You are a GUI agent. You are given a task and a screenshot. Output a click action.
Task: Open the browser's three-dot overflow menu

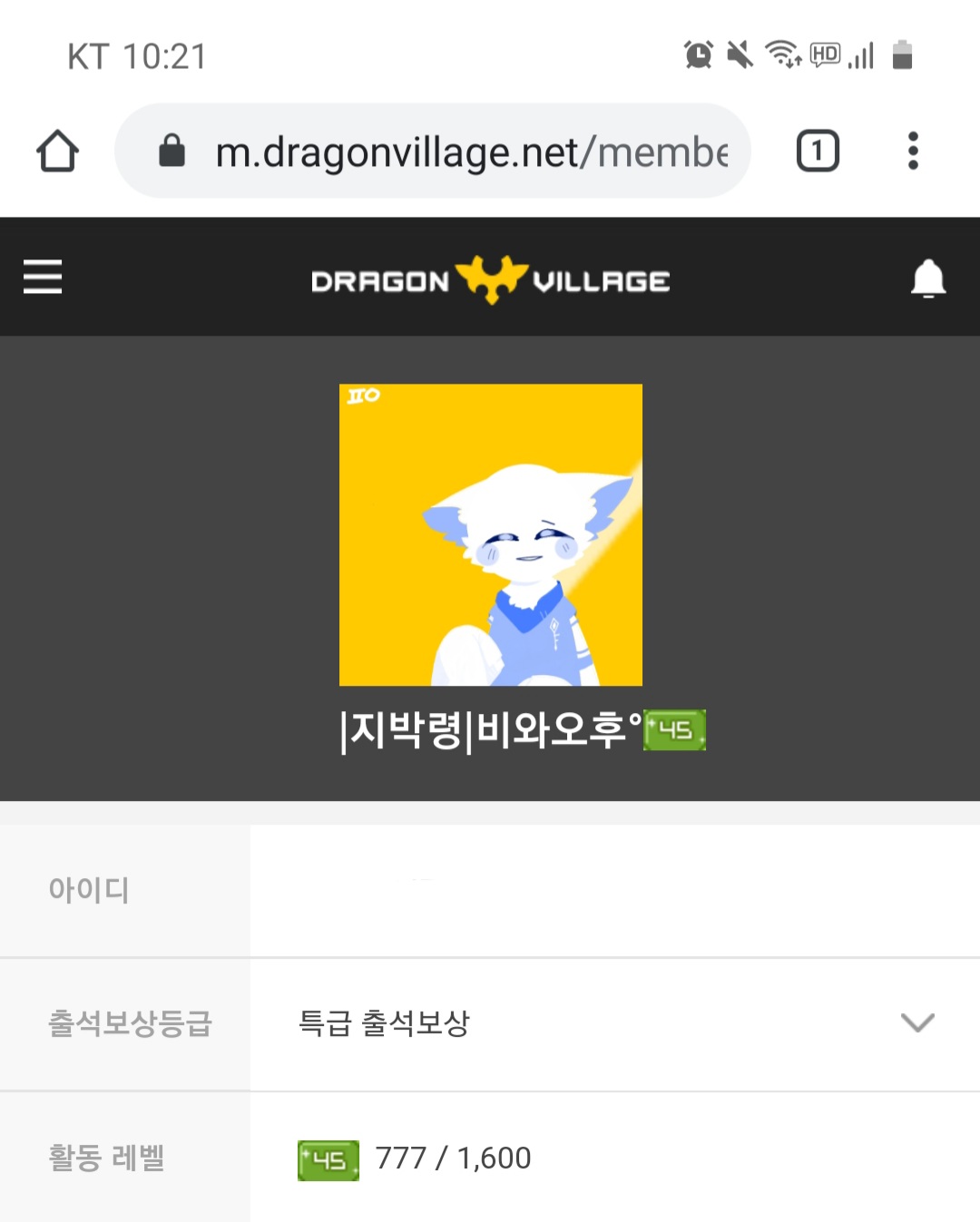tap(913, 151)
